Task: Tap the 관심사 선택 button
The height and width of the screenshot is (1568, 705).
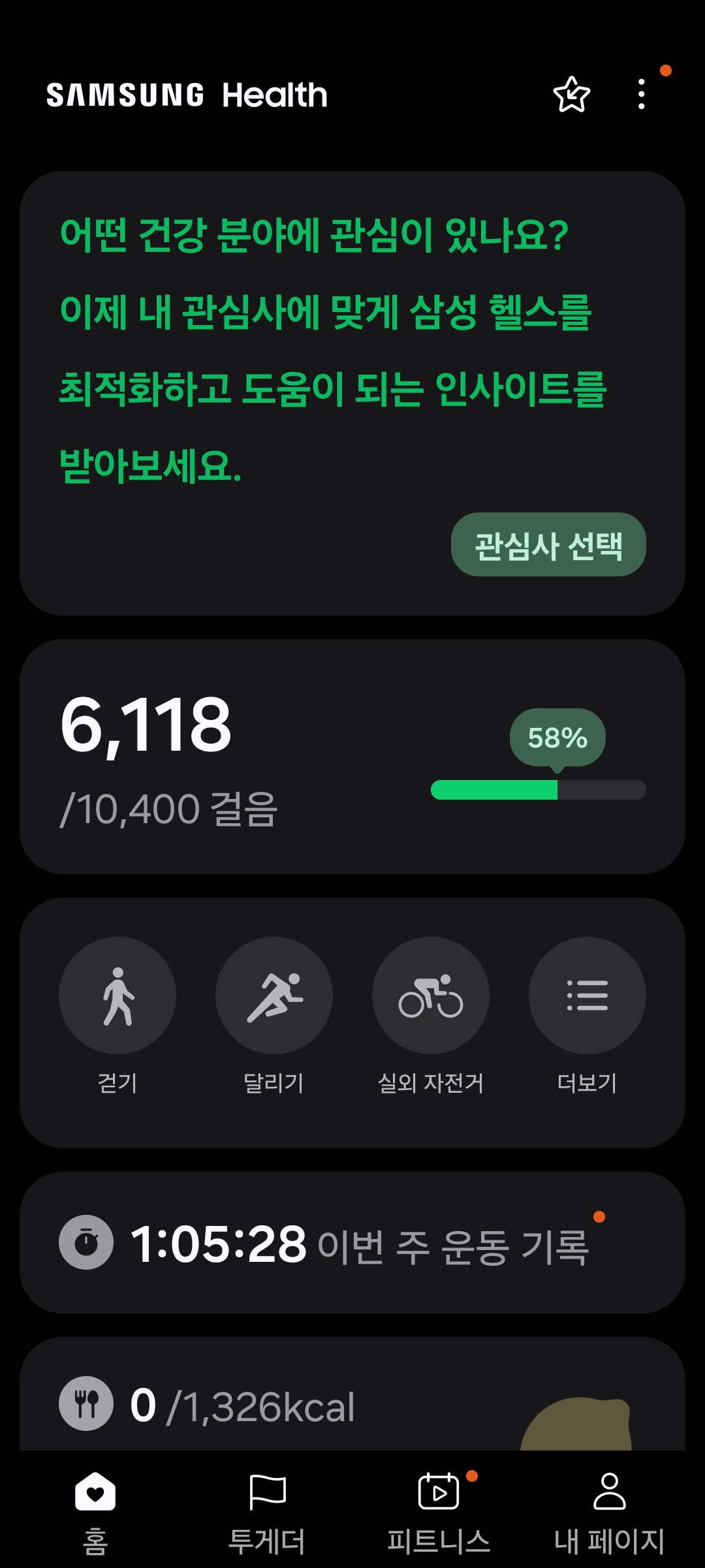Action: click(548, 545)
